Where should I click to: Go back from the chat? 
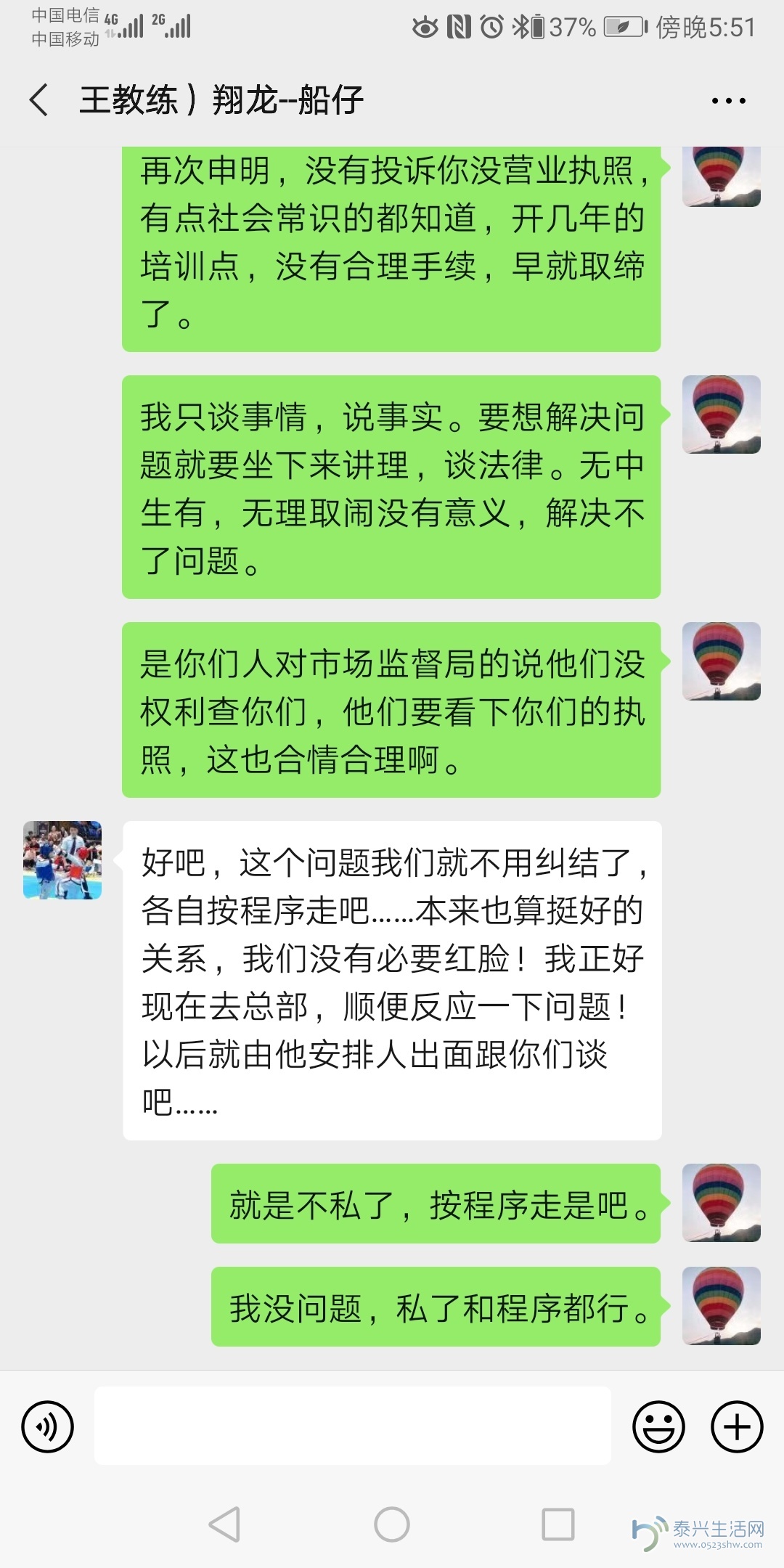coord(39,100)
